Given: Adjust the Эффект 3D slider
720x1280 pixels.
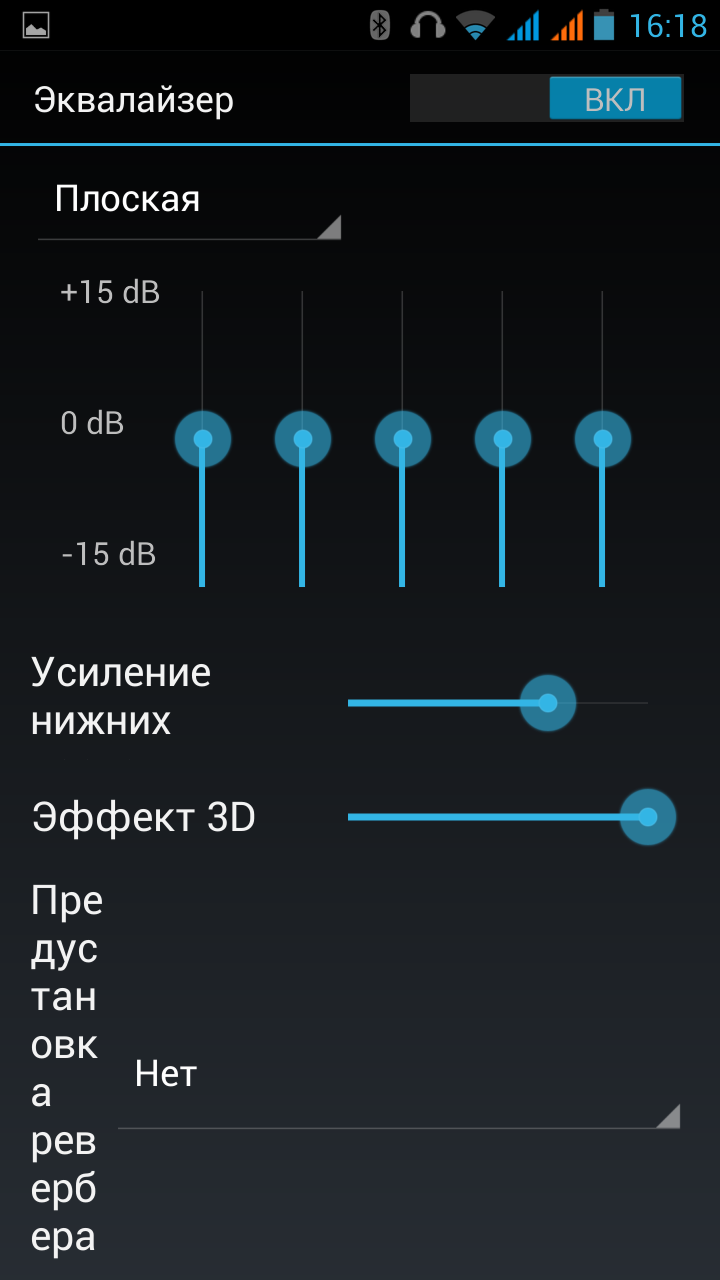Looking at the screenshot, I should click(648, 817).
